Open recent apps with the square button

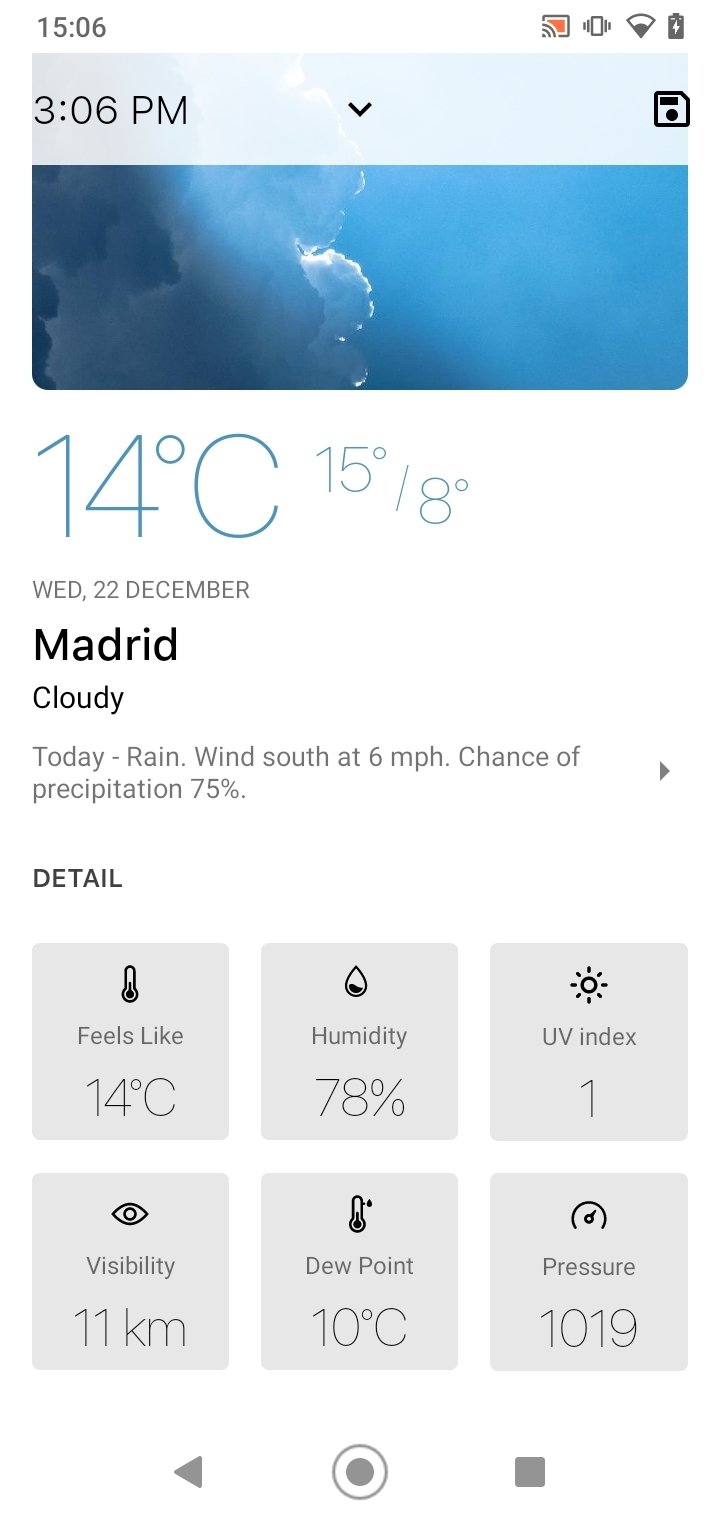530,1472
